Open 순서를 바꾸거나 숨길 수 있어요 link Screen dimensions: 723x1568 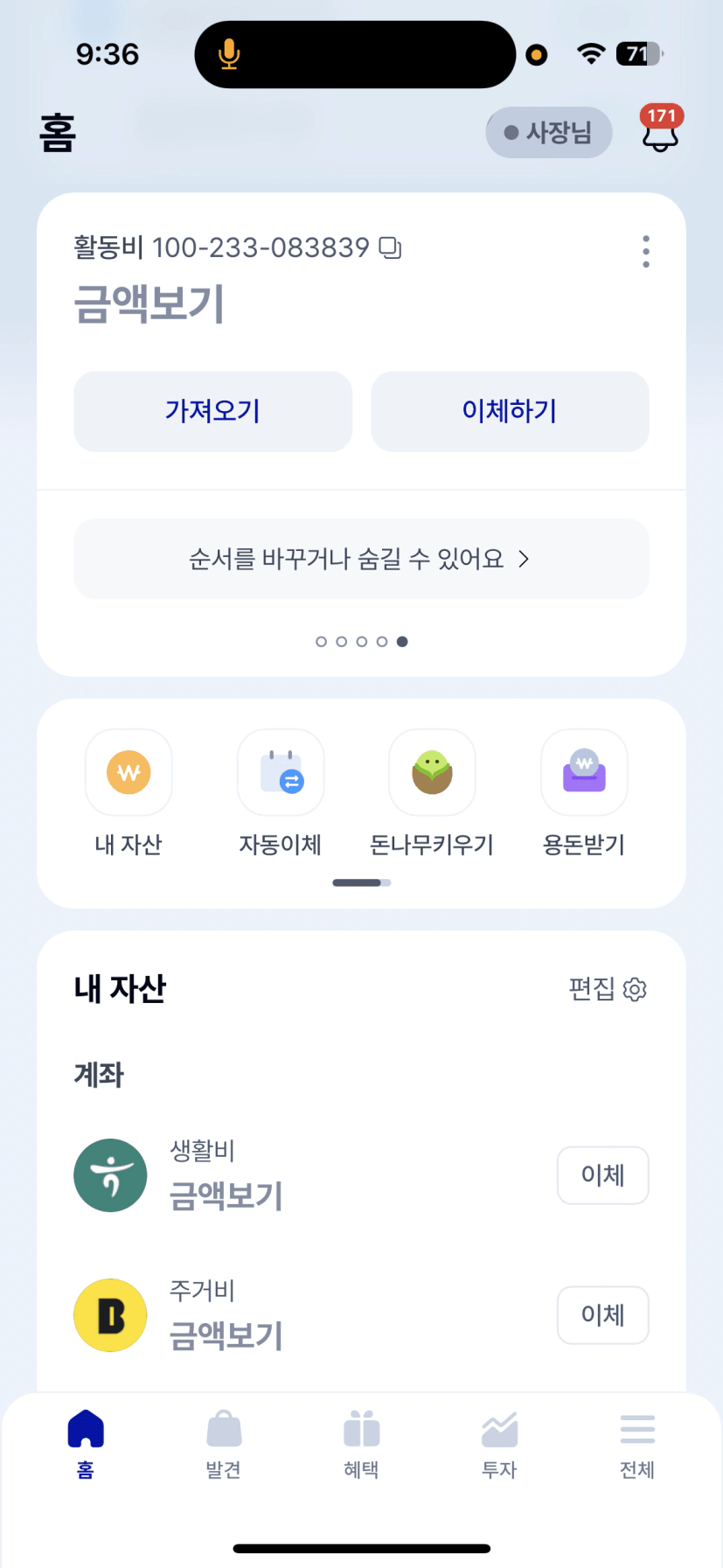pos(360,559)
